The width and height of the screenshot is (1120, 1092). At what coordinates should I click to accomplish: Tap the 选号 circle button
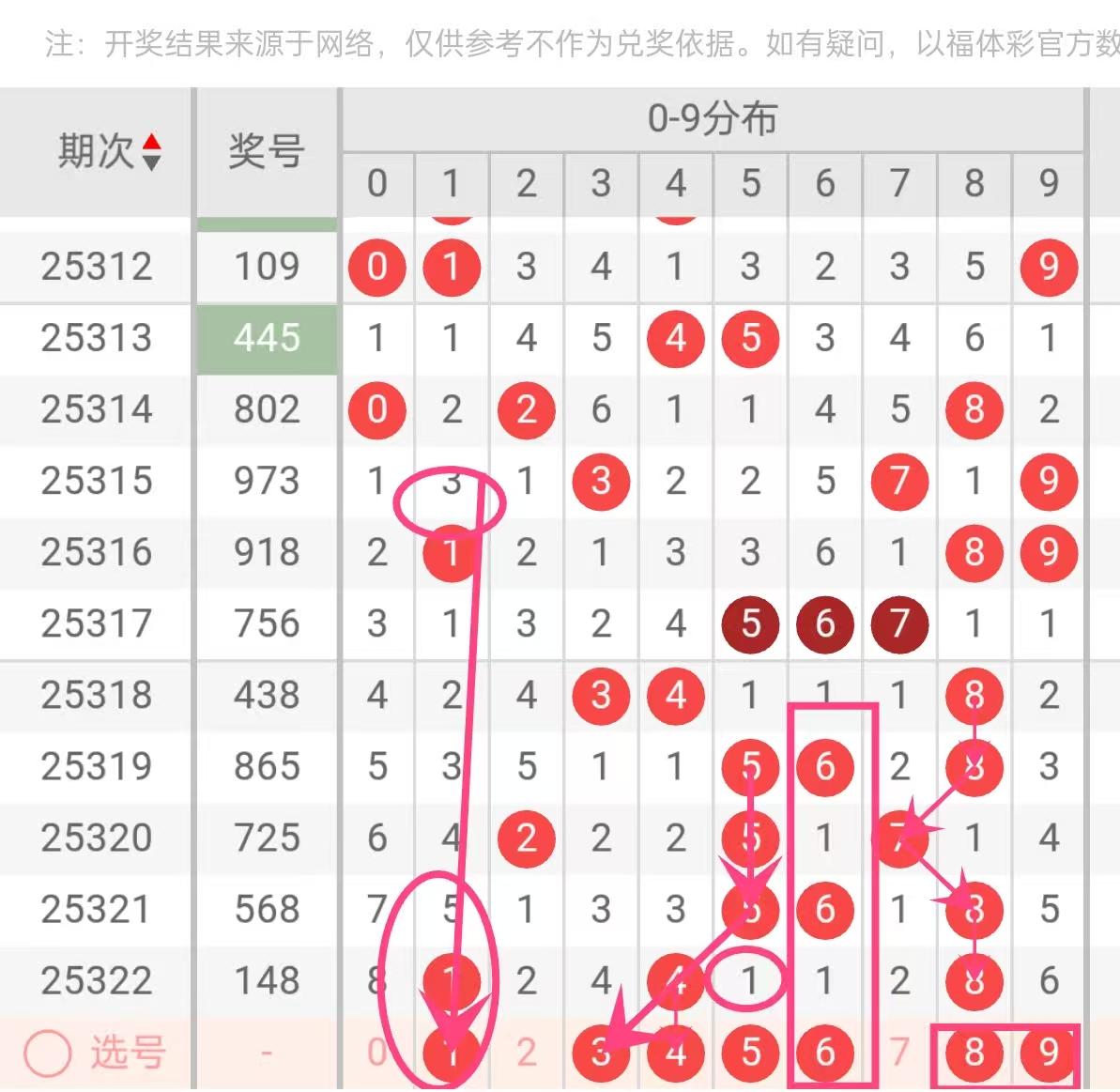tap(48, 1054)
